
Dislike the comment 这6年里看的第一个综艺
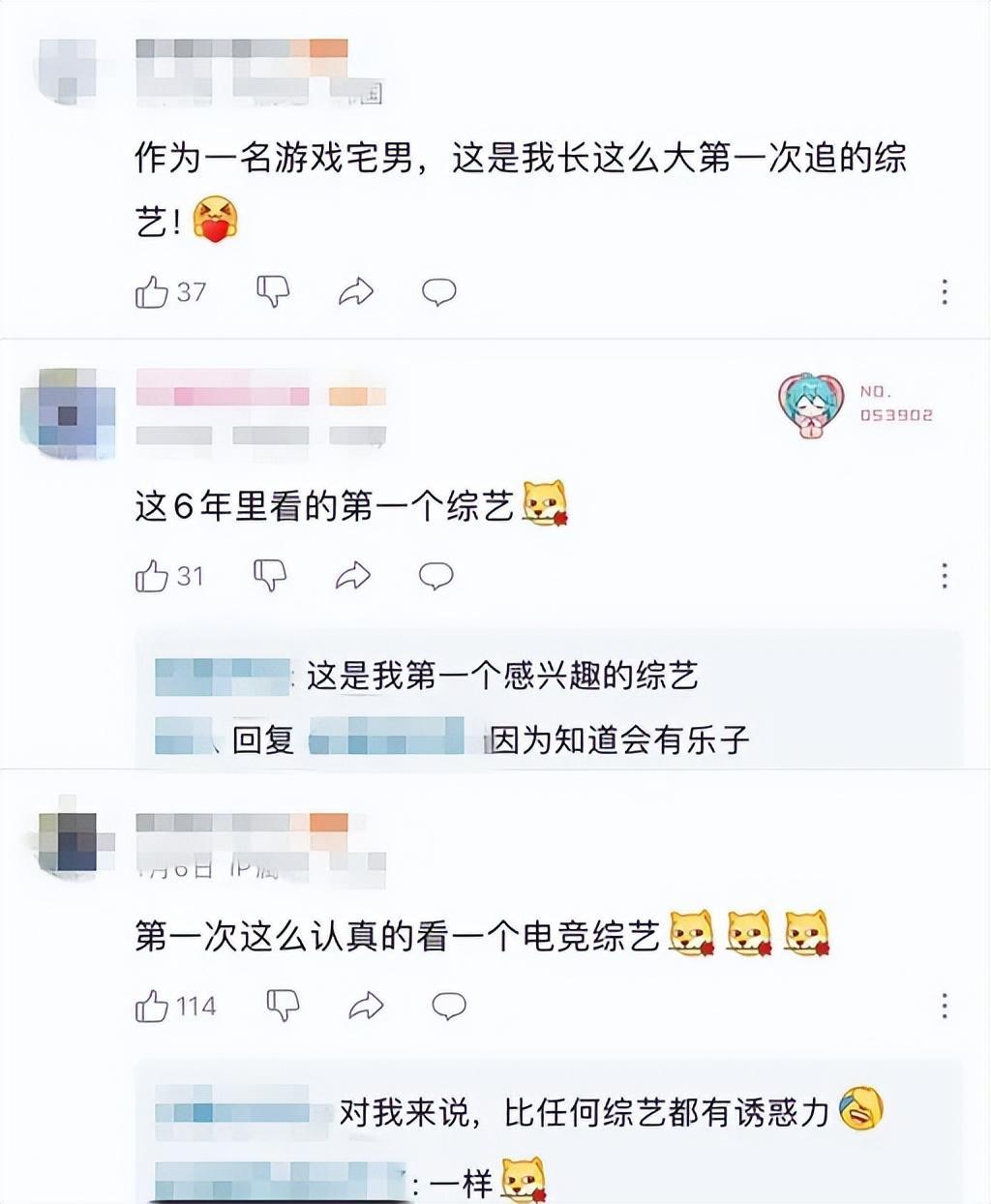point(270,575)
